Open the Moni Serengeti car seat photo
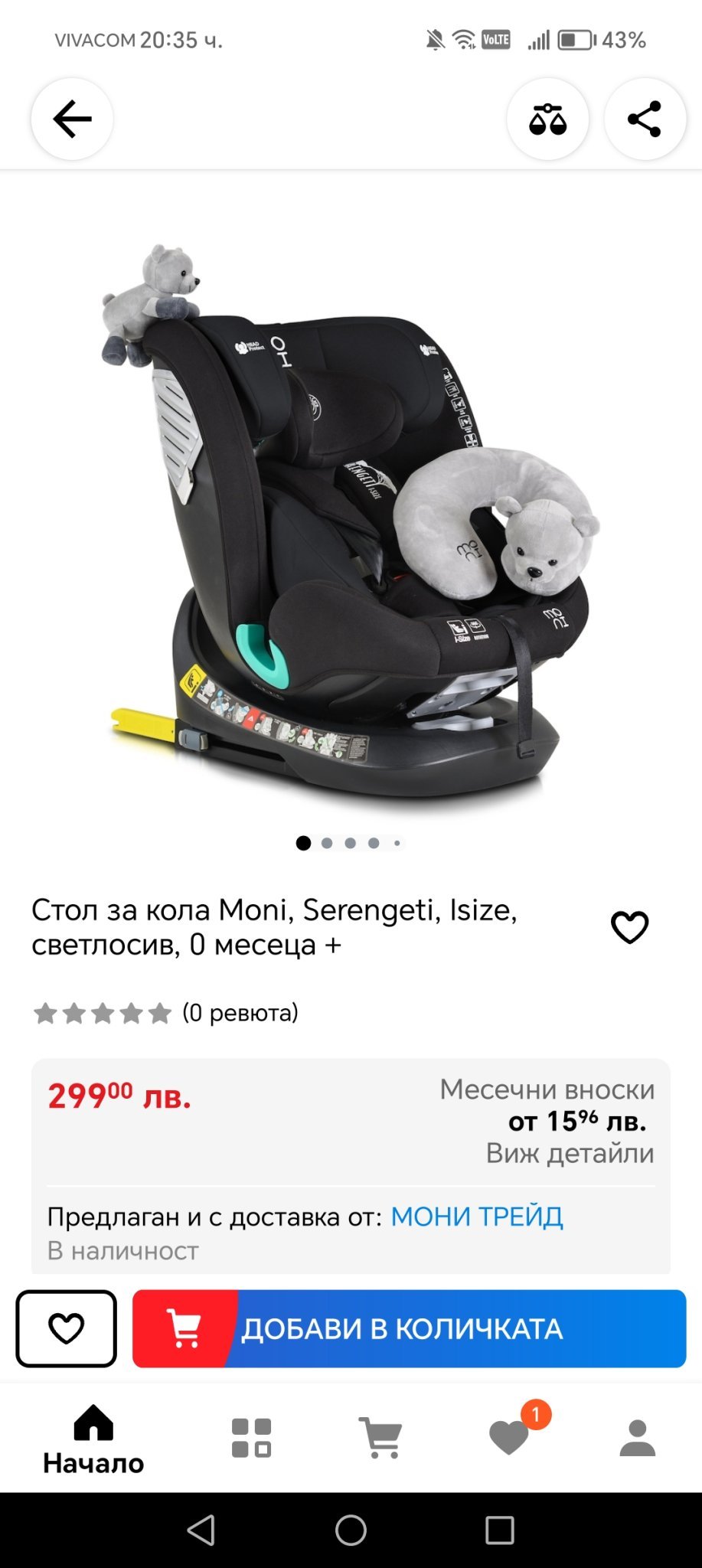This screenshot has height=1568, width=702. coord(351,521)
